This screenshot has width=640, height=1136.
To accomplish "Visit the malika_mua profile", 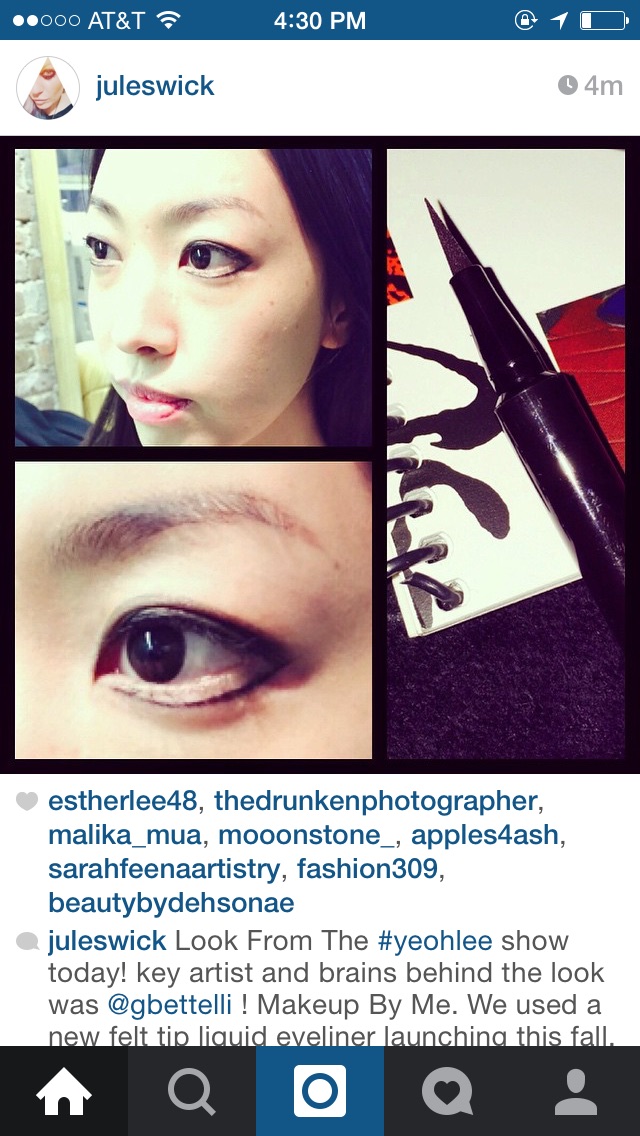I will click(x=124, y=835).
